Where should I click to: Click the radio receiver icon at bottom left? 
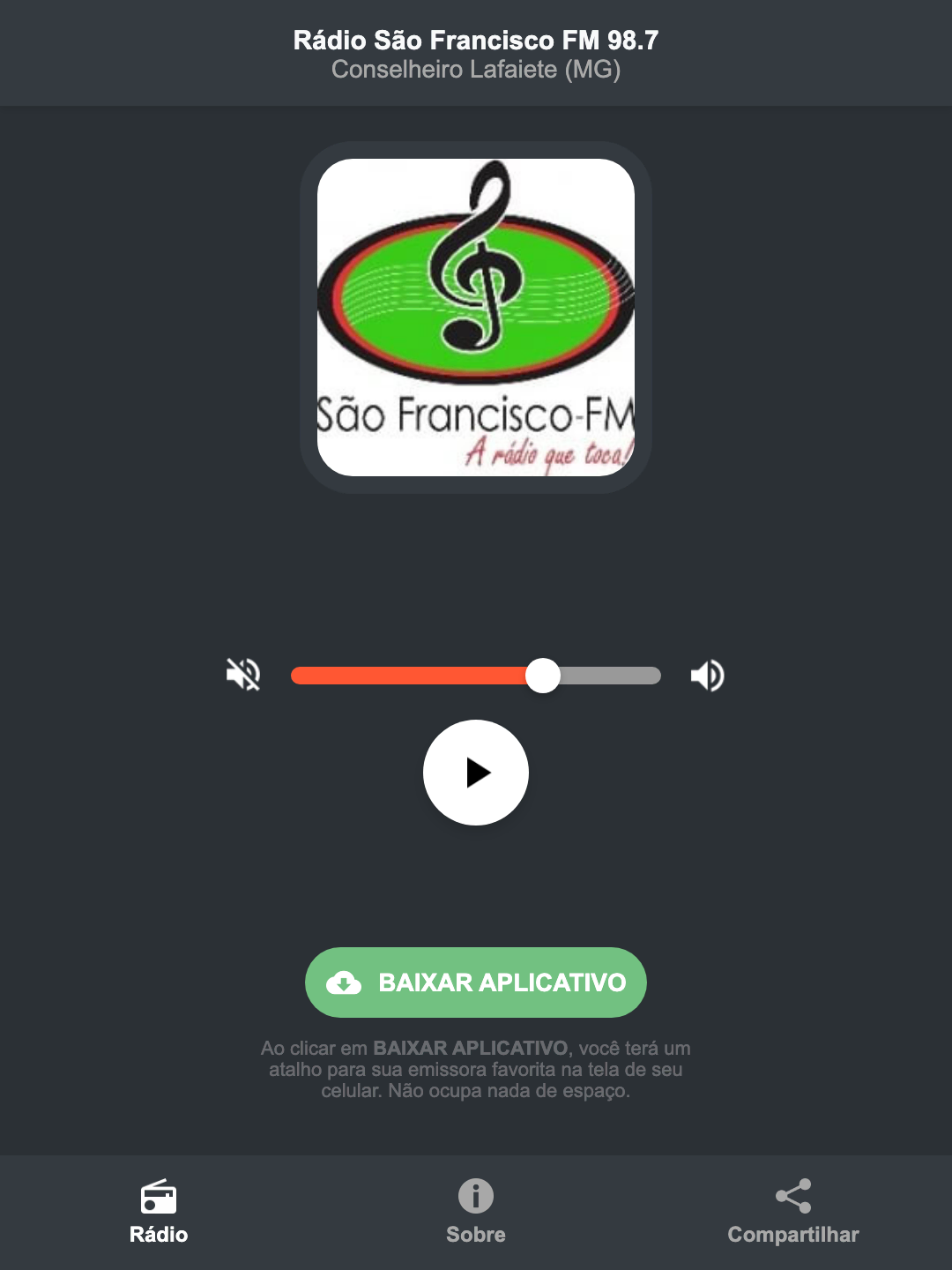tap(160, 1198)
